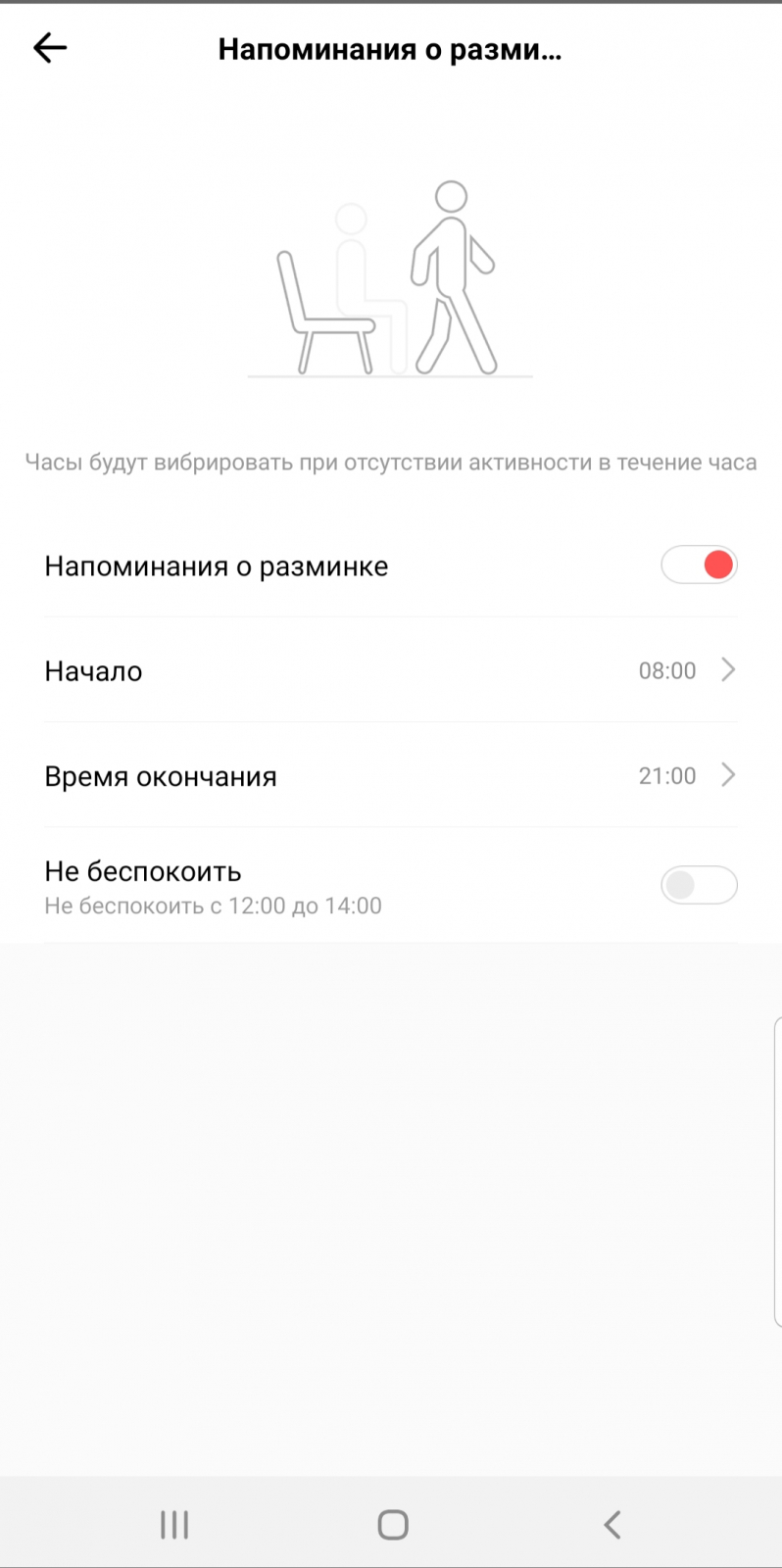Enable the Не беспокоить switch
The image size is (782, 1568).
click(x=699, y=886)
